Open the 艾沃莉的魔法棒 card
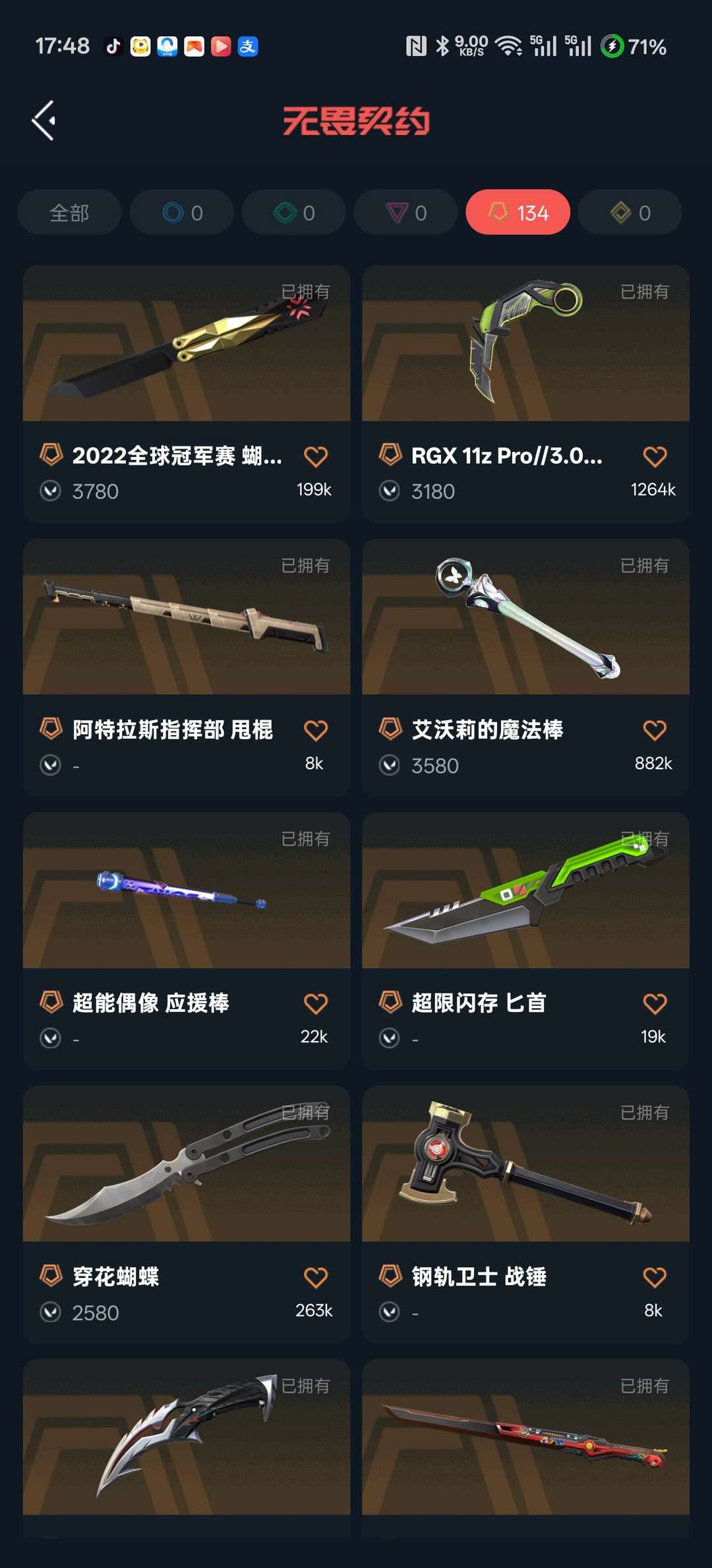Viewport: 712px width, 1568px height. point(525,618)
